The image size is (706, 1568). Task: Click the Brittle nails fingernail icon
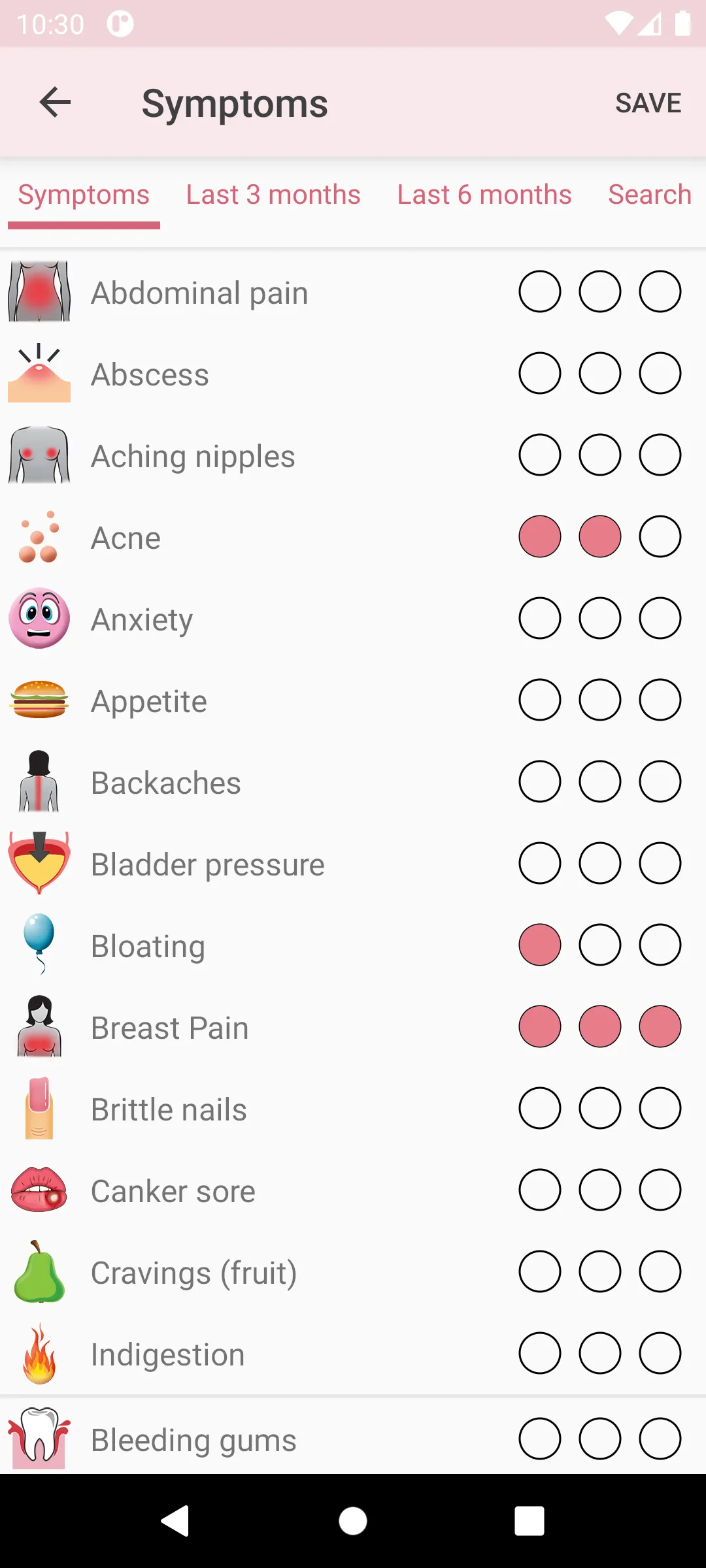(39, 1108)
